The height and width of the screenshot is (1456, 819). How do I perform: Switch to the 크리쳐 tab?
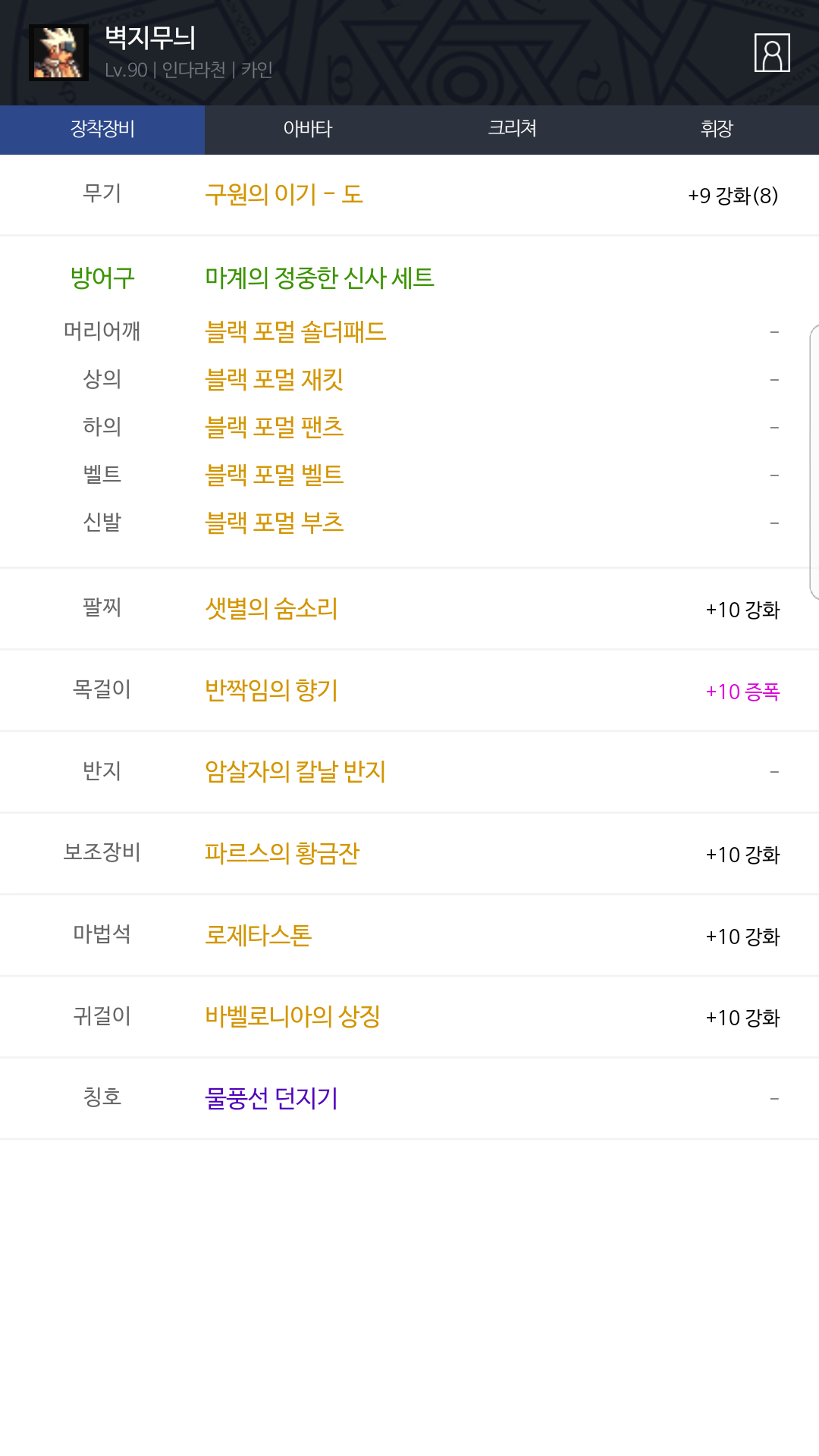click(x=512, y=129)
